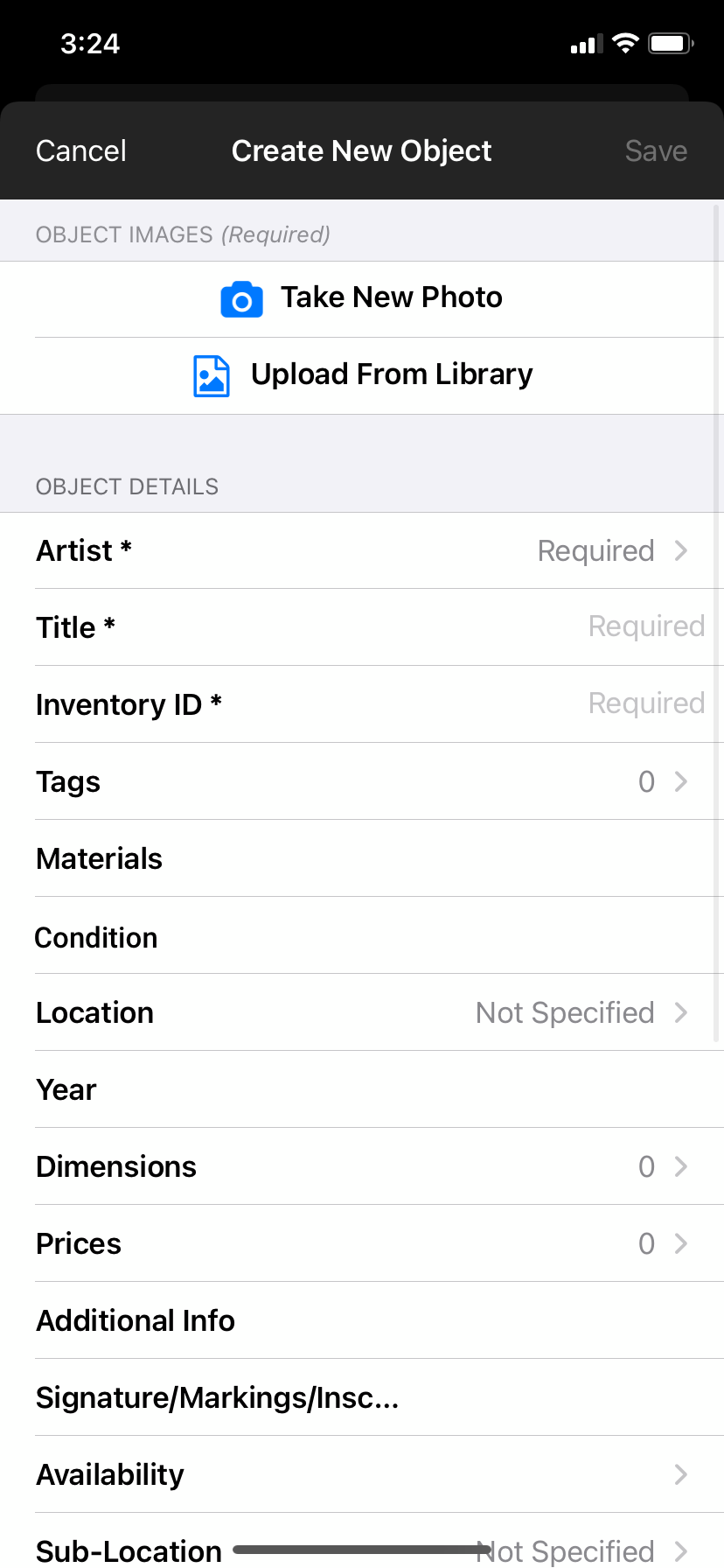Screen dimensions: 724x1568
Task: Open the Artist selection row
Action: (362, 550)
